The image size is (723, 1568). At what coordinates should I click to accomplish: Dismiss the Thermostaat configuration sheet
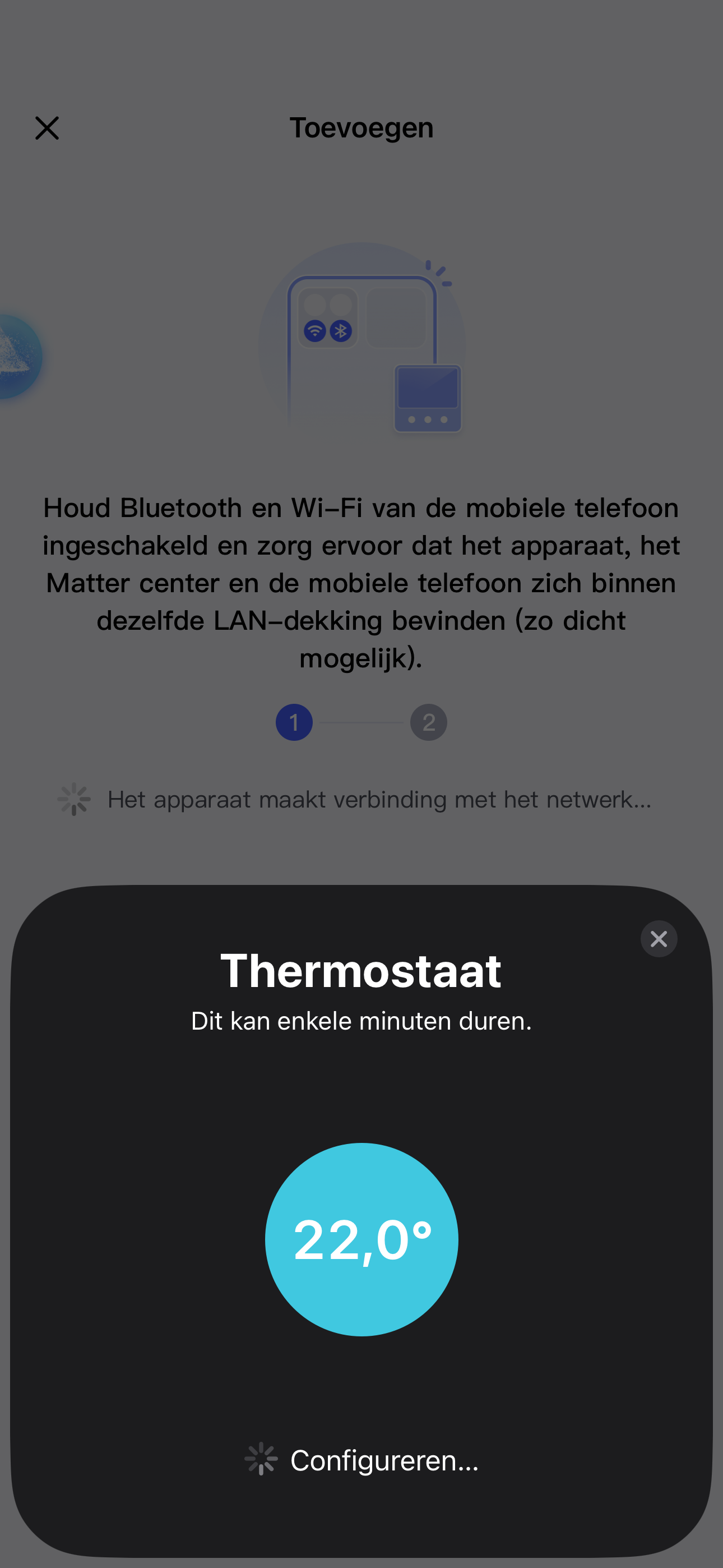(659, 939)
